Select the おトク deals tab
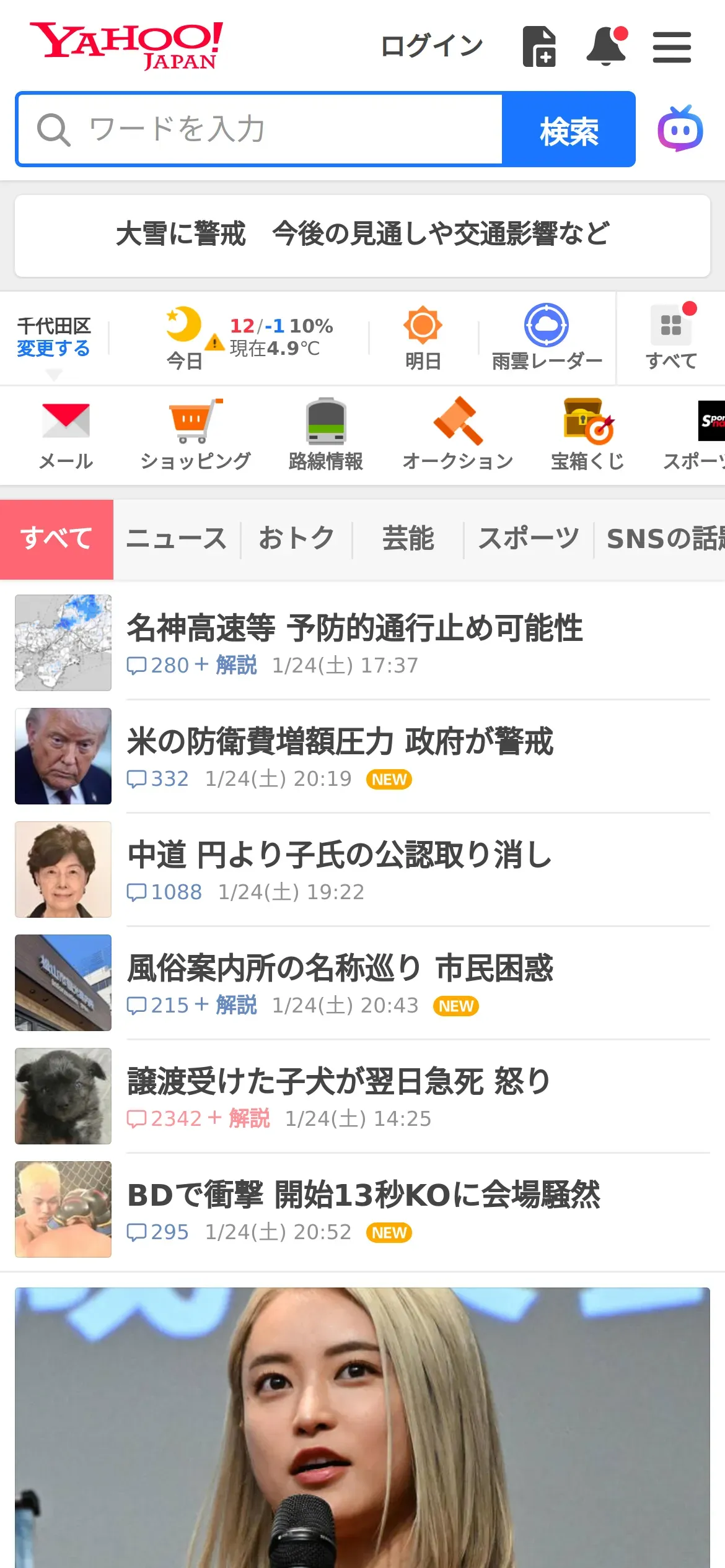The image size is (725, 1568). click(296, 539)
